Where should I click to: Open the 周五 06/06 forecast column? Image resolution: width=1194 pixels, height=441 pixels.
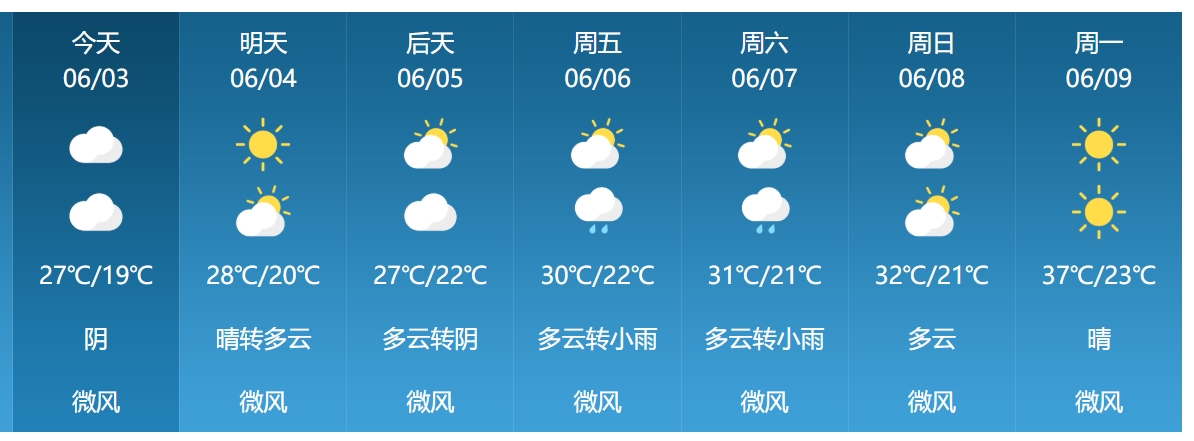point(597,222)
